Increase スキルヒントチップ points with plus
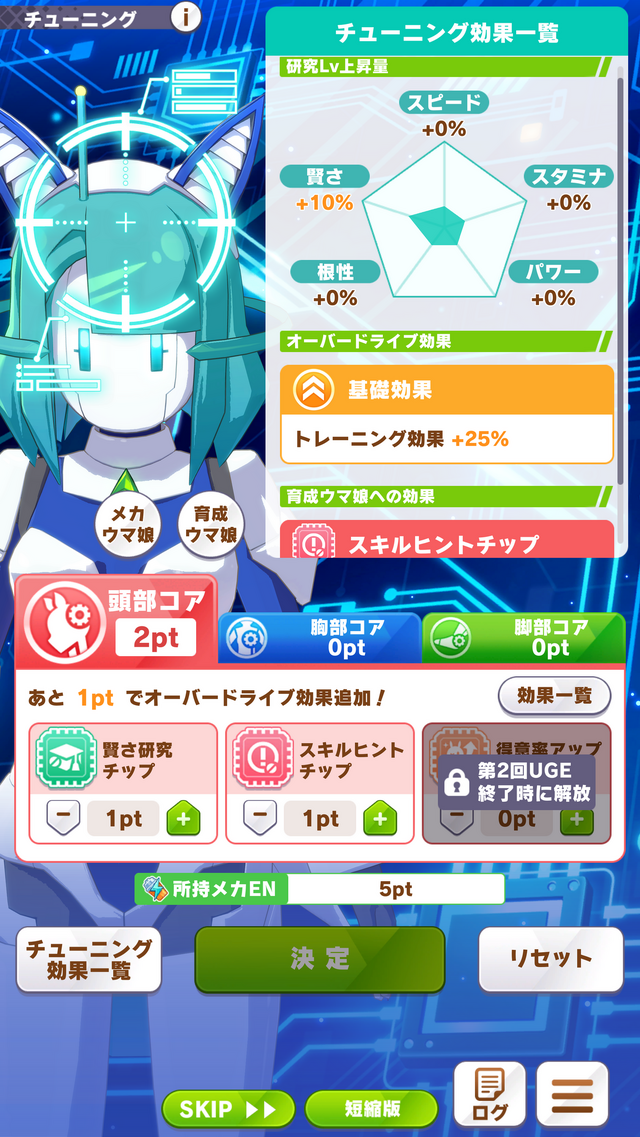The width and height of the screenshot is (640, 1137). pos(379,818)
